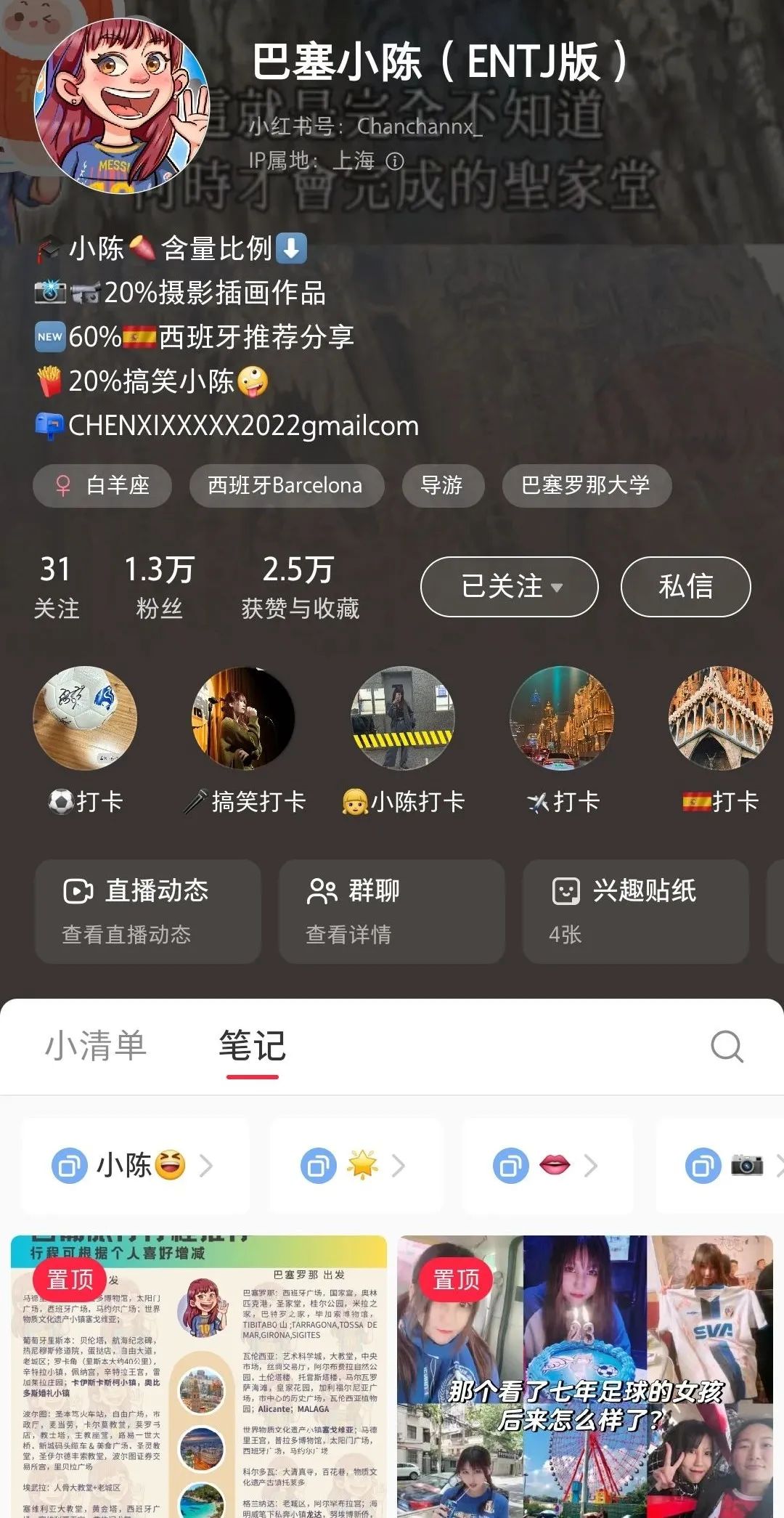Select the 笔记 tab
Image resolution: width=784 pixels, height=1518 pixels.
pyautogui.click(x=252, y=1046)
